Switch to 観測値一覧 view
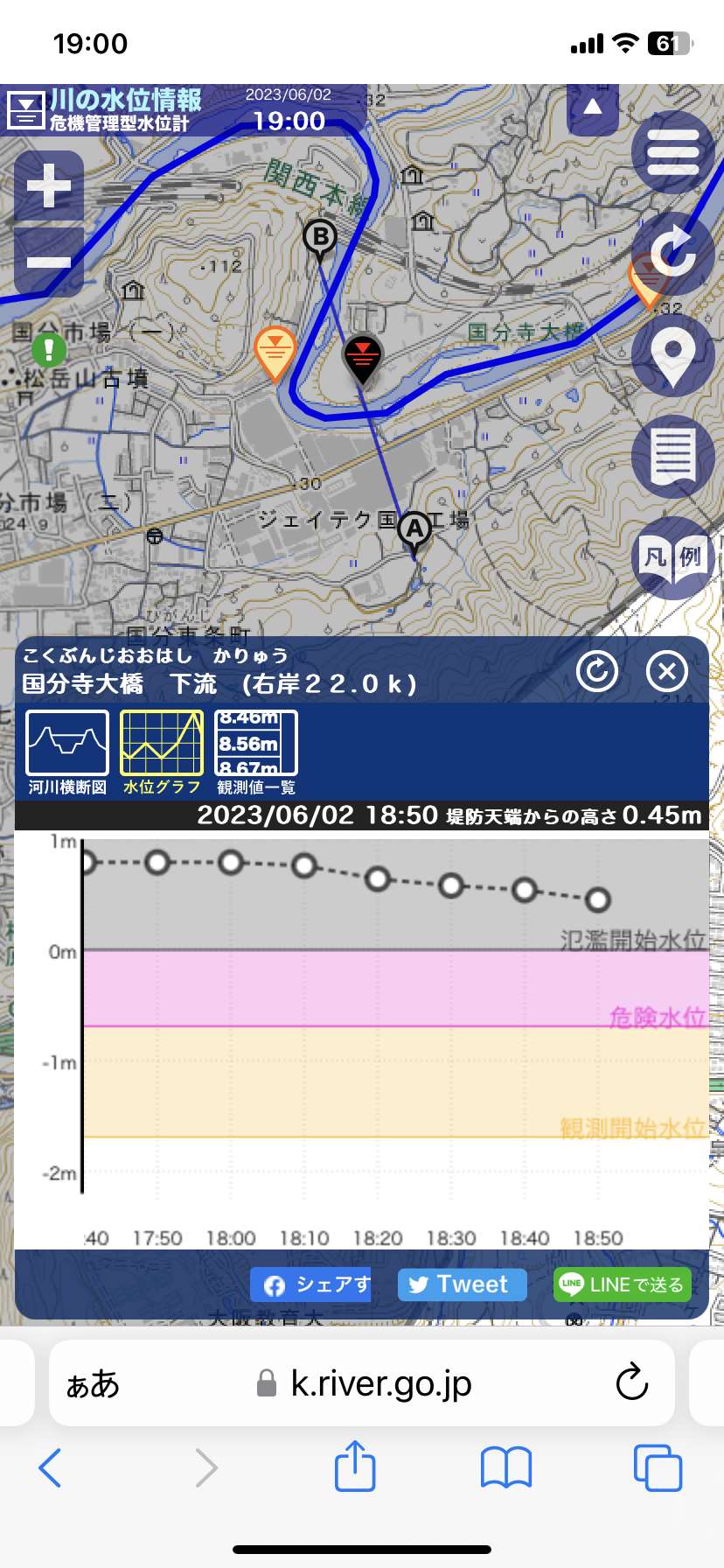Image resolution: width=724 pixels, height=1568 pixels. coord(256,752)
